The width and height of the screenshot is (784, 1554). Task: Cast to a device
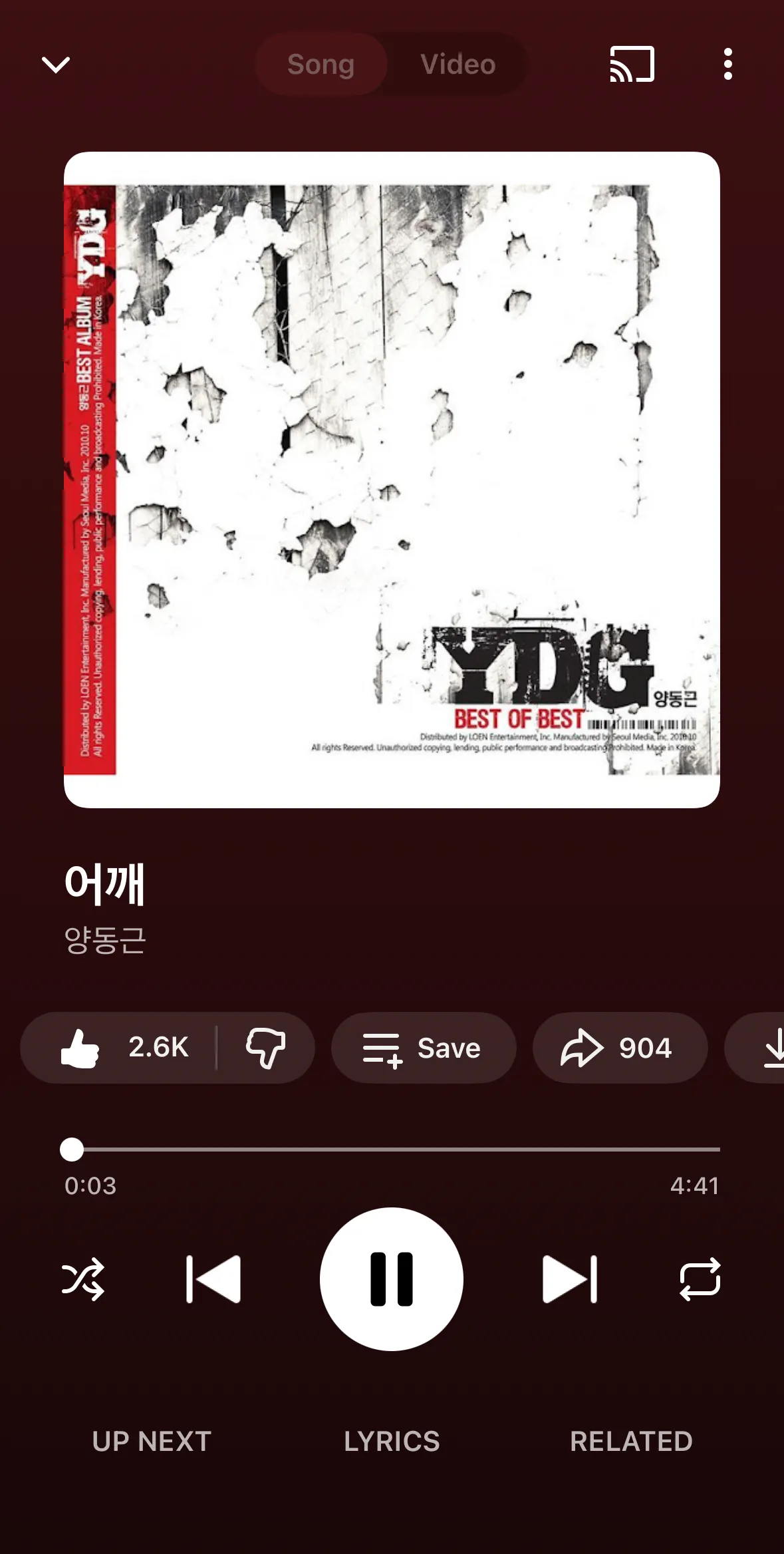632,65
